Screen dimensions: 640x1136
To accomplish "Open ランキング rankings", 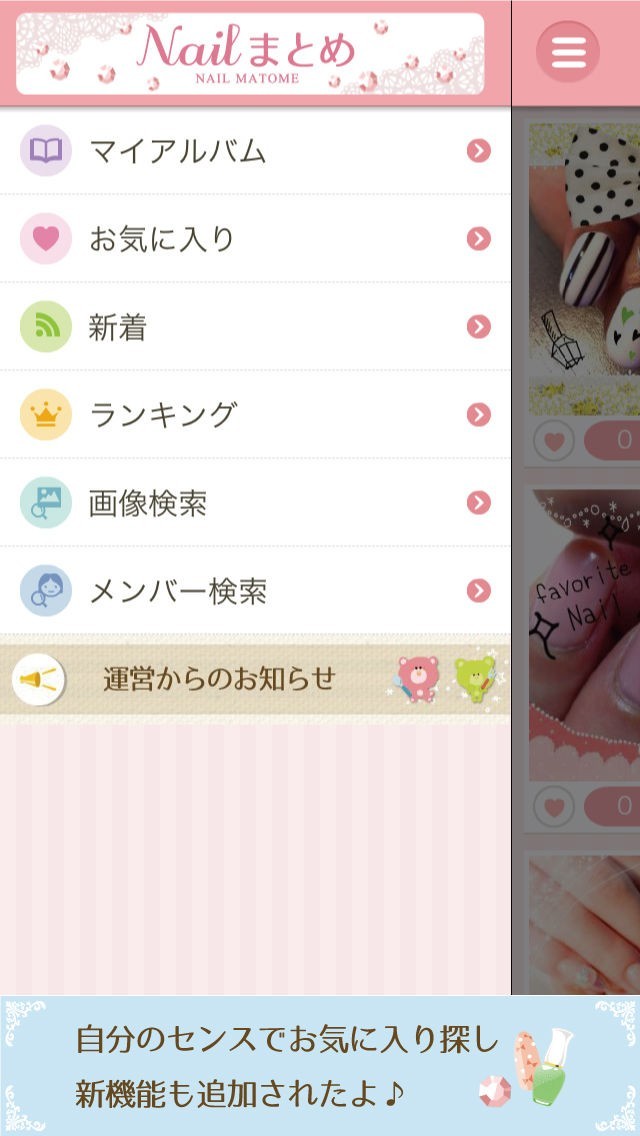I will pos(255,415).
